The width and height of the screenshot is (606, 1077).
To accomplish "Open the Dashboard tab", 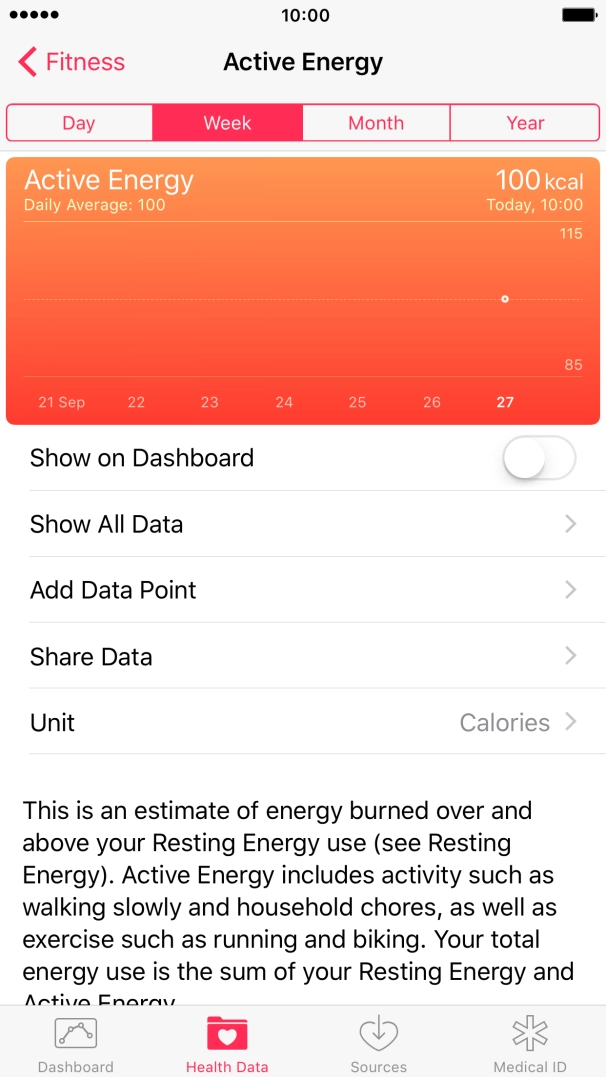I will tap(76, 1044).
